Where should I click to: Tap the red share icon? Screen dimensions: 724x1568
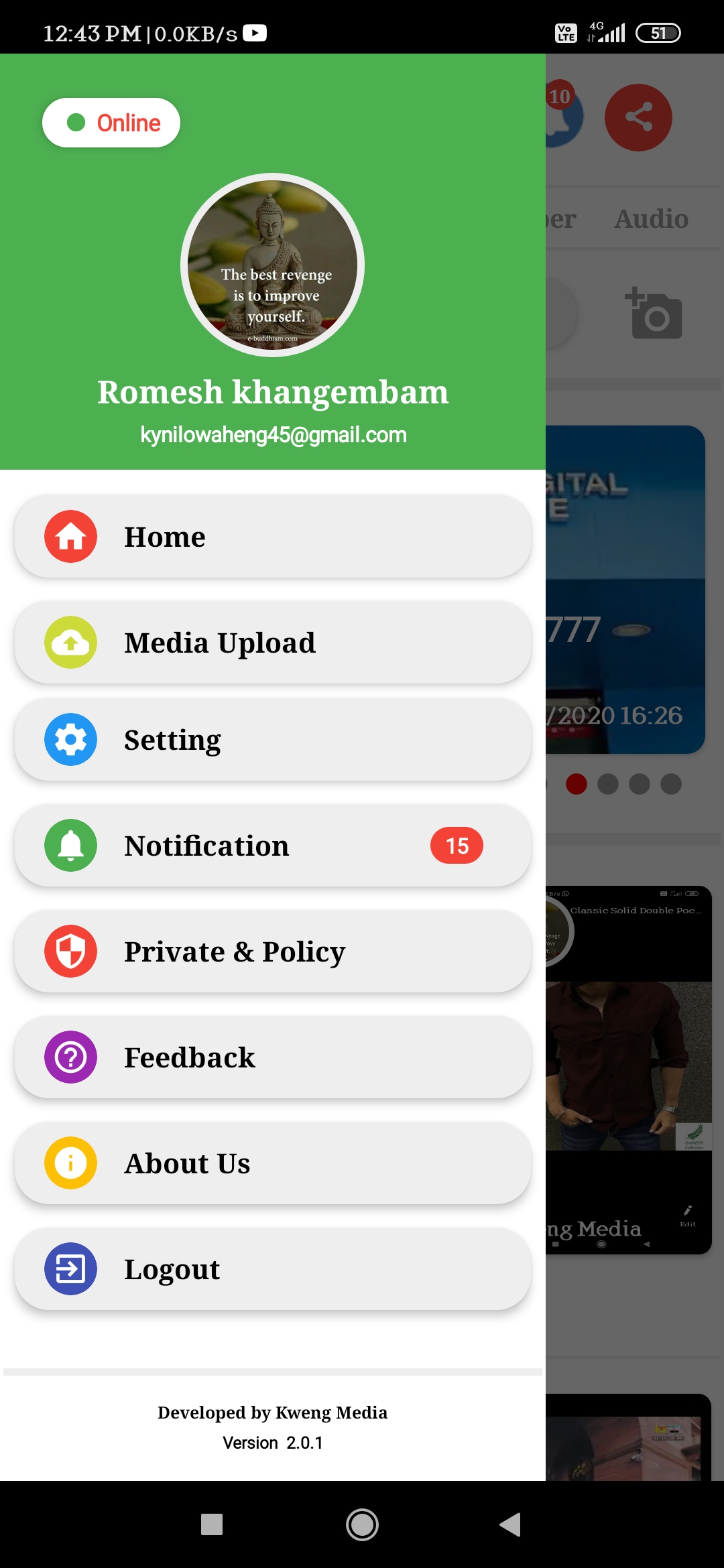(638, 117)
